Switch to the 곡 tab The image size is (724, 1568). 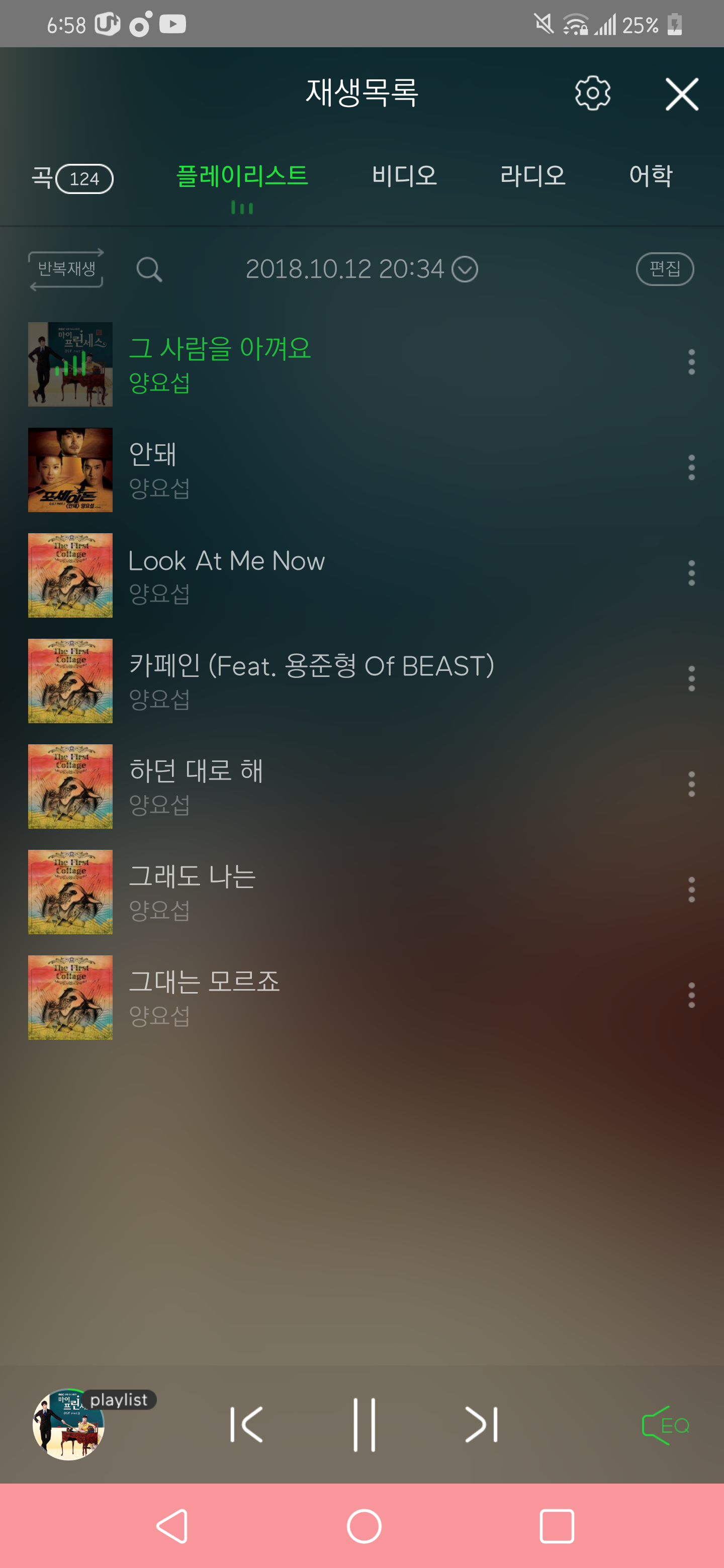pyautogui.click(x=72, y=178)
